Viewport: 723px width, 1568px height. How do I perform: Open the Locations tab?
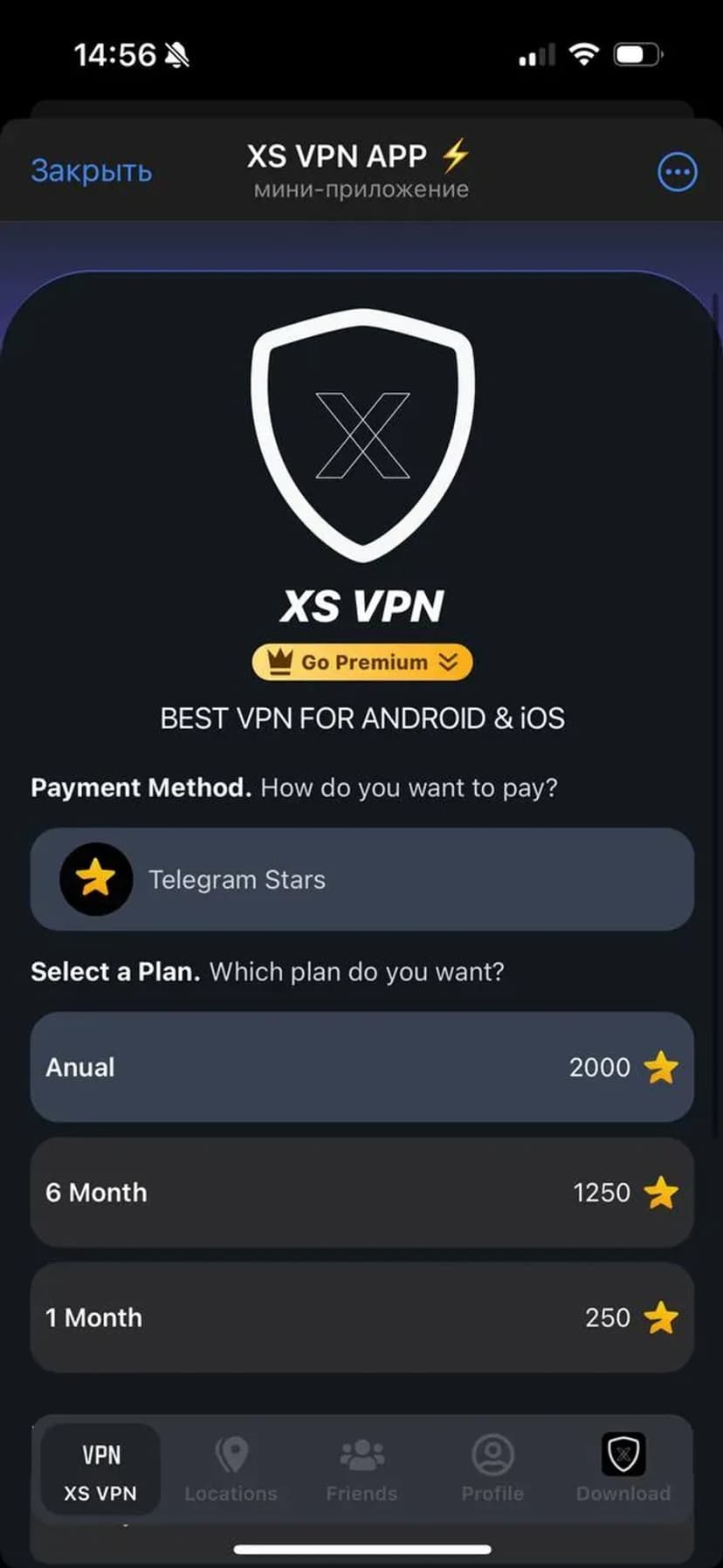click(231, 1471)
